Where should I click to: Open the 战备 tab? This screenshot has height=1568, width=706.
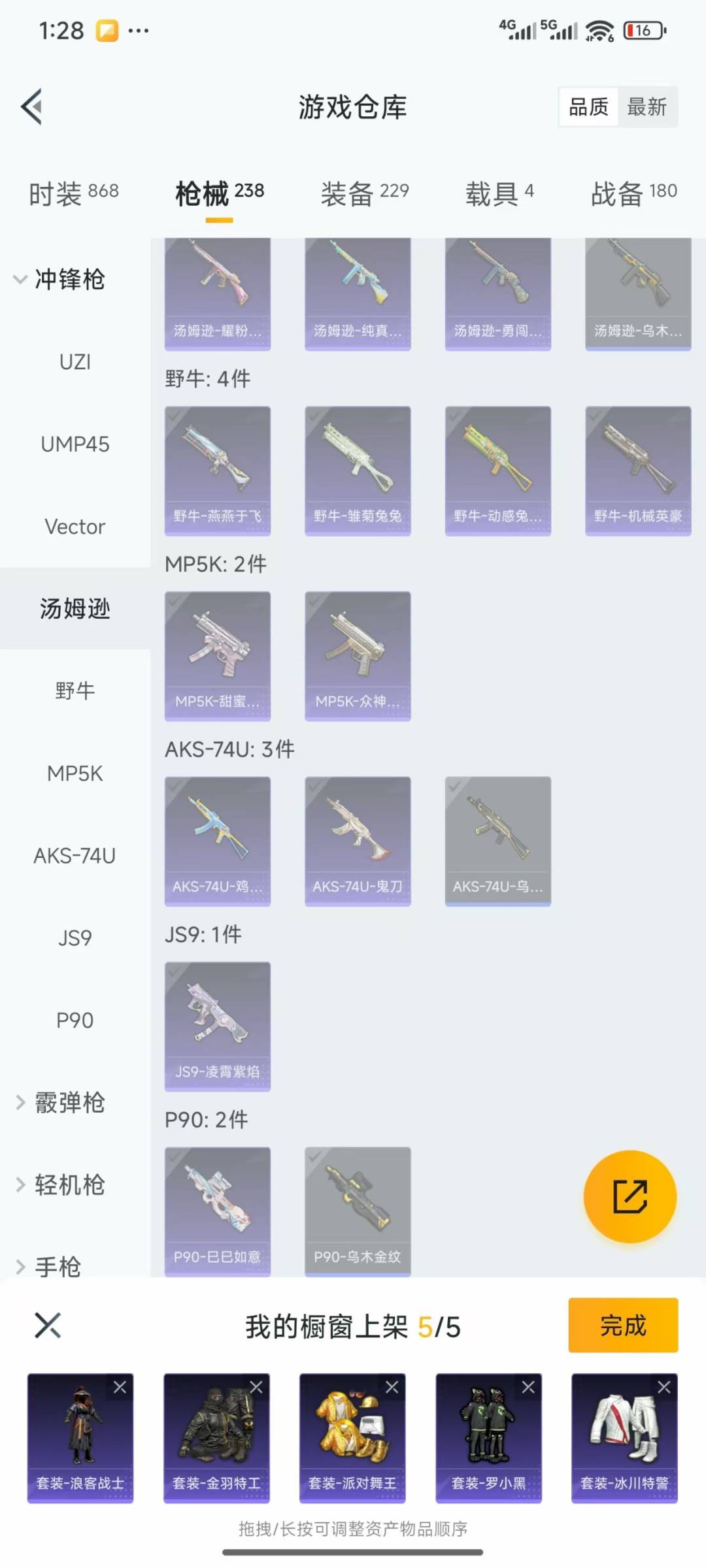click(x=633, y=193)
